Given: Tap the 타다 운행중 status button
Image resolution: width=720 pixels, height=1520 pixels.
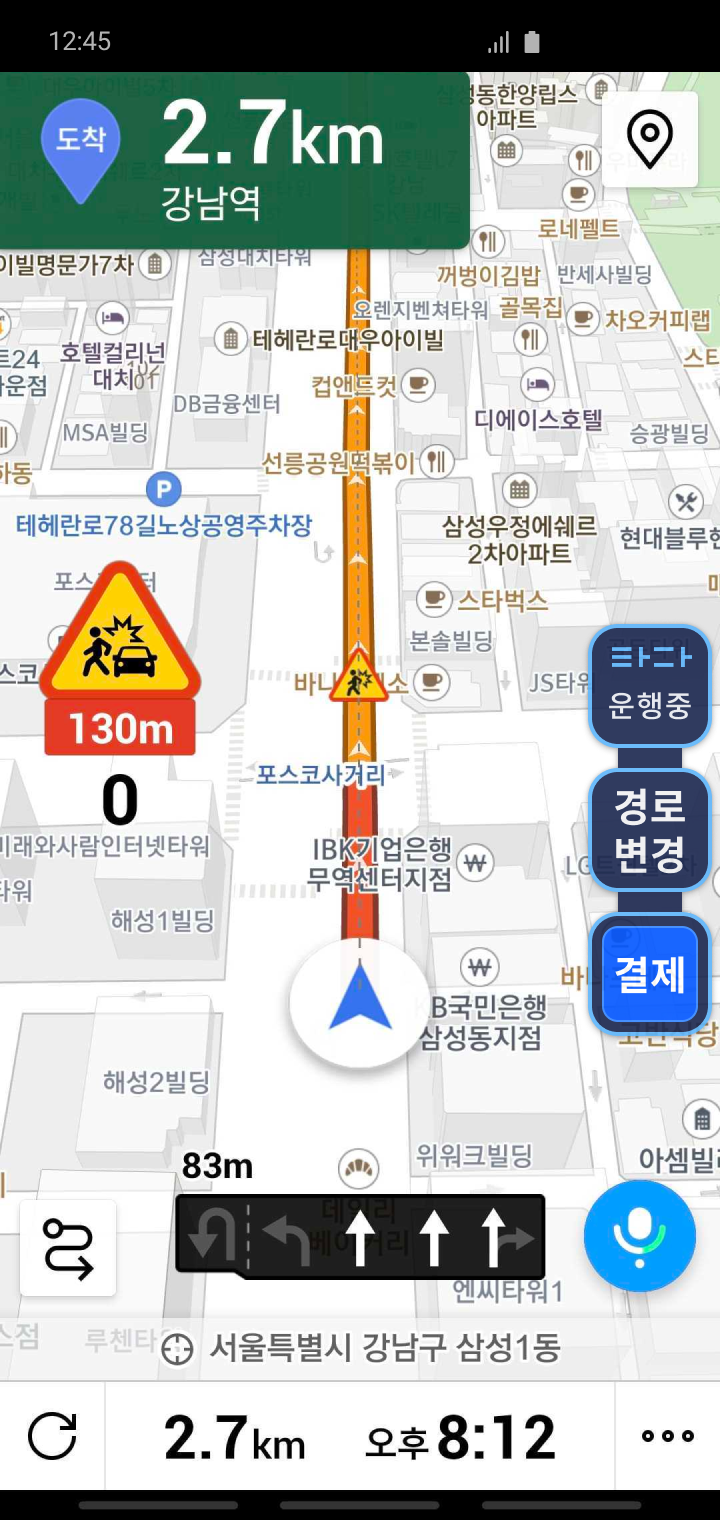Looking at the screenshot, I should click(x=650, y=685).
